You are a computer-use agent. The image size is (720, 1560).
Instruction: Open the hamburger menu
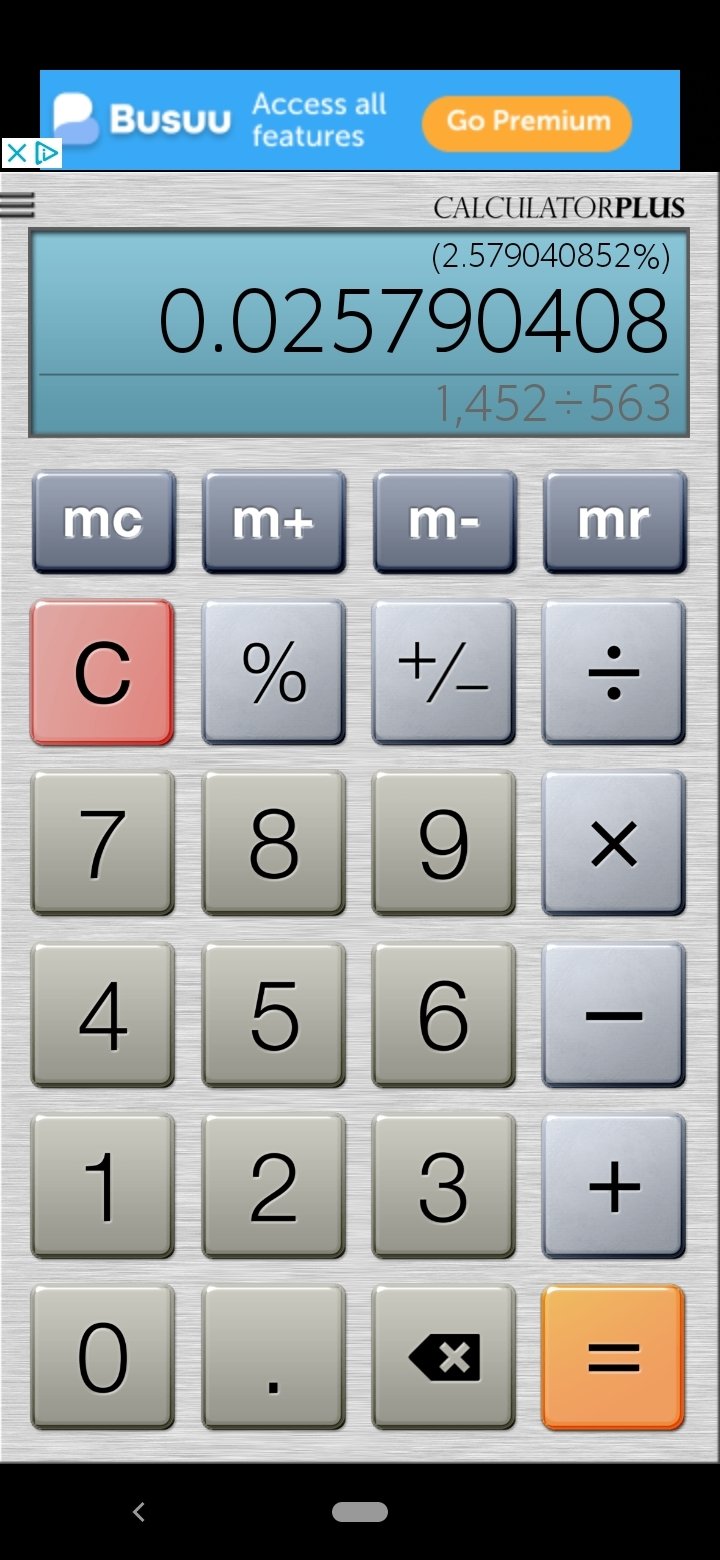[17, 205]
